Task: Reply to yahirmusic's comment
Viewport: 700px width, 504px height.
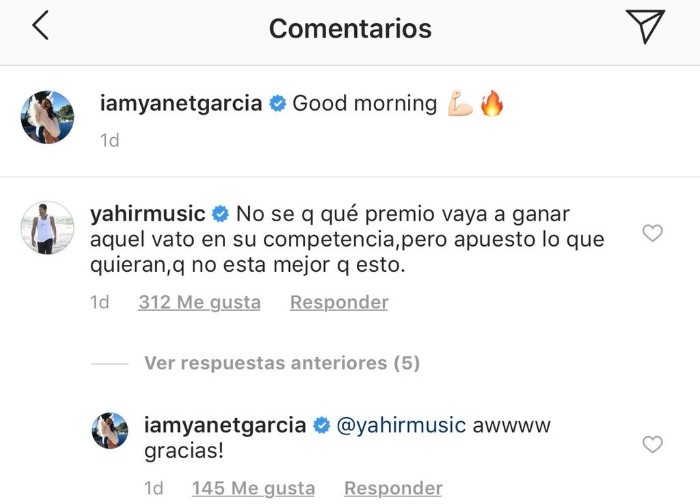Action: pos(339,302)
